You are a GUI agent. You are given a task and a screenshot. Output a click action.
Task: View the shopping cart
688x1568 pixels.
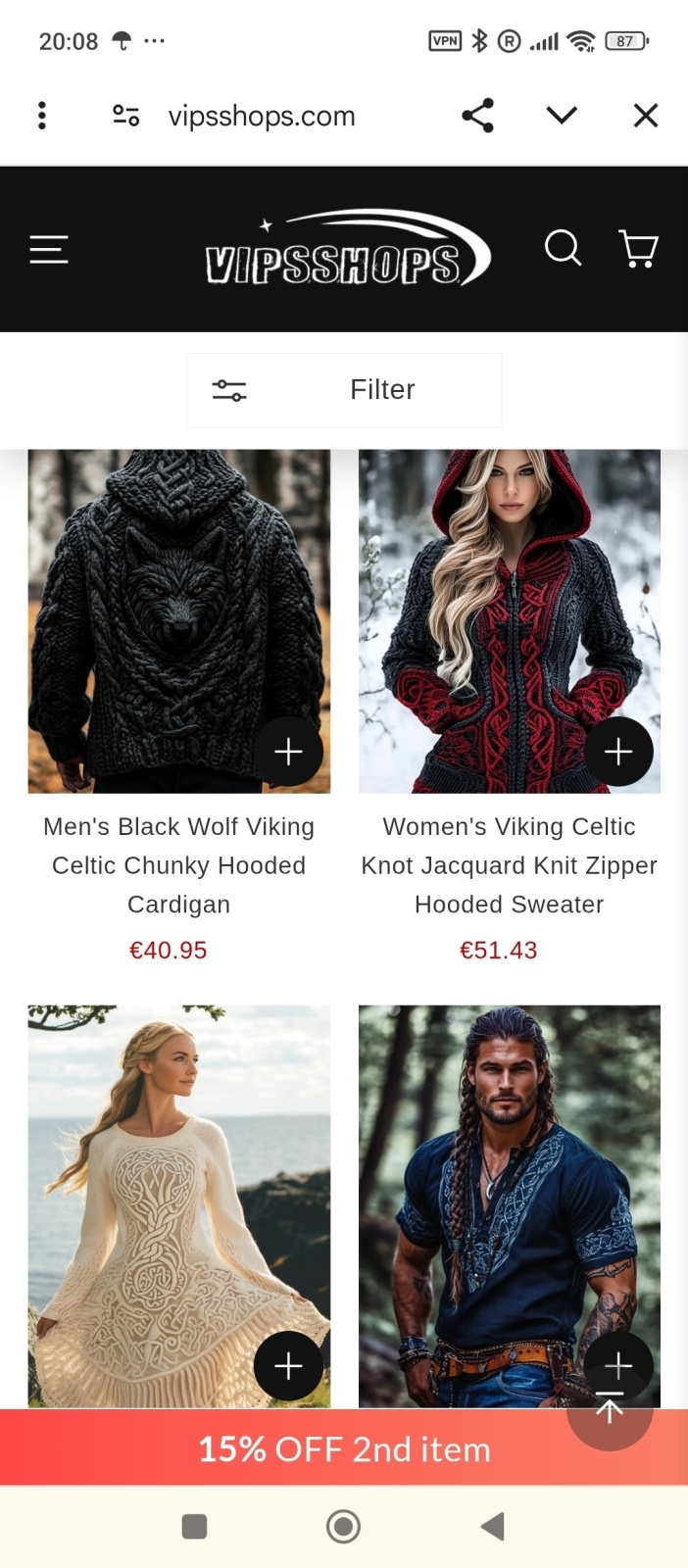point(638,249)
